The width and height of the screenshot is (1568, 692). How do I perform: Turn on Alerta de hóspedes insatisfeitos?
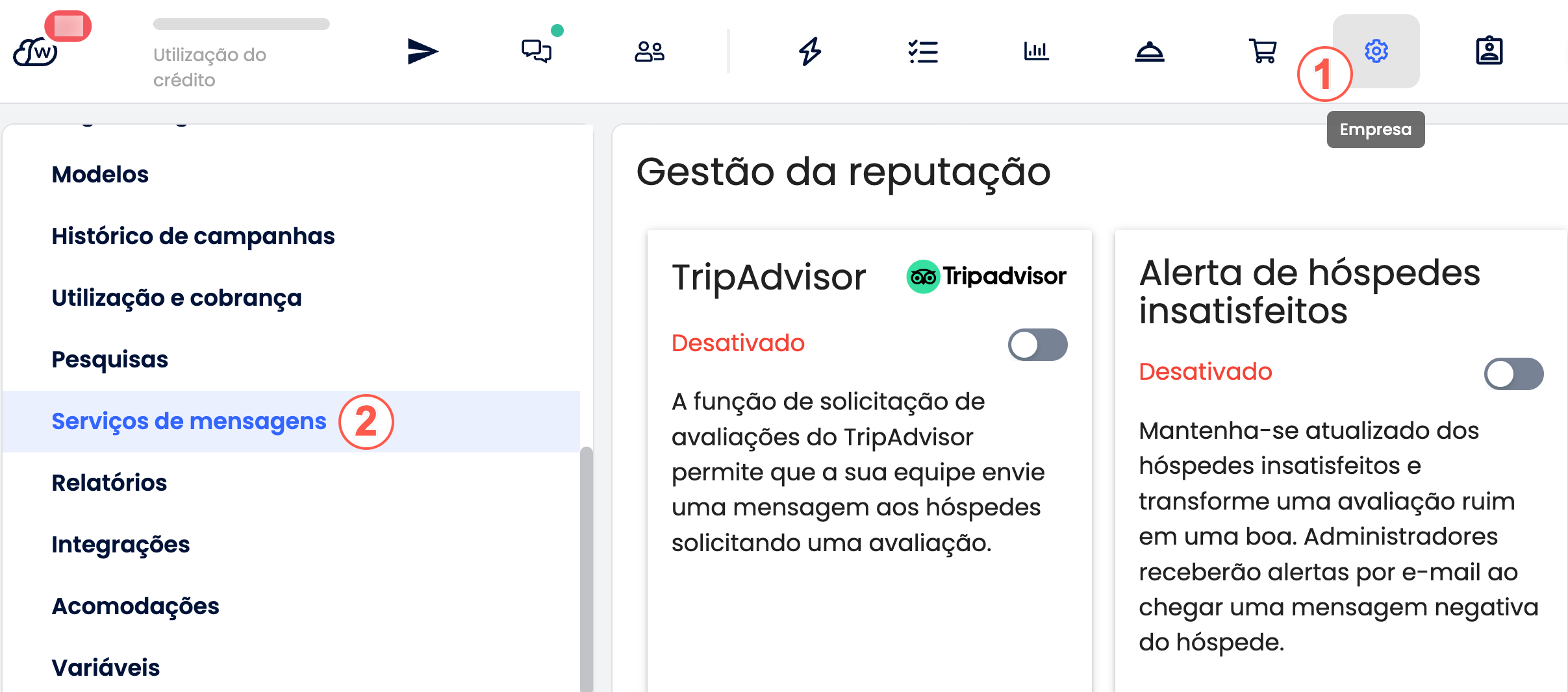1513,374
